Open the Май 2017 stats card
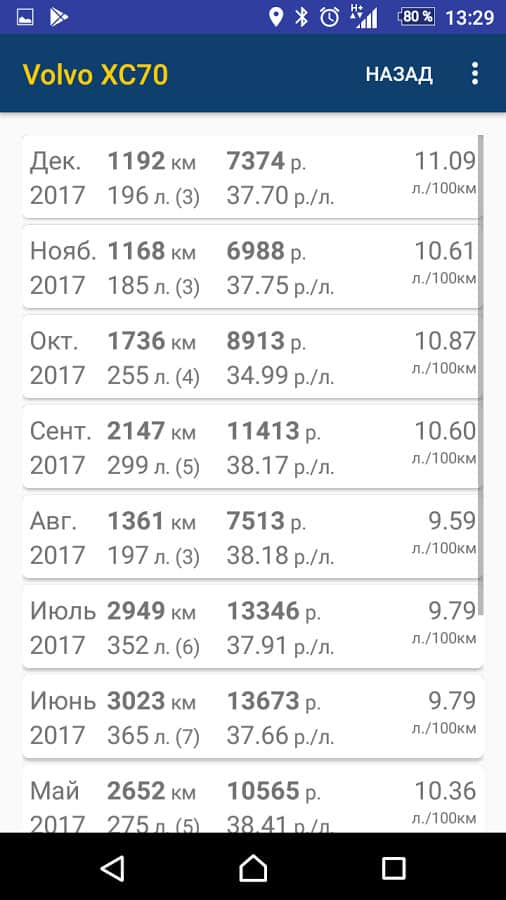Screen dimensions: 506x900 [x=252, y=799]
